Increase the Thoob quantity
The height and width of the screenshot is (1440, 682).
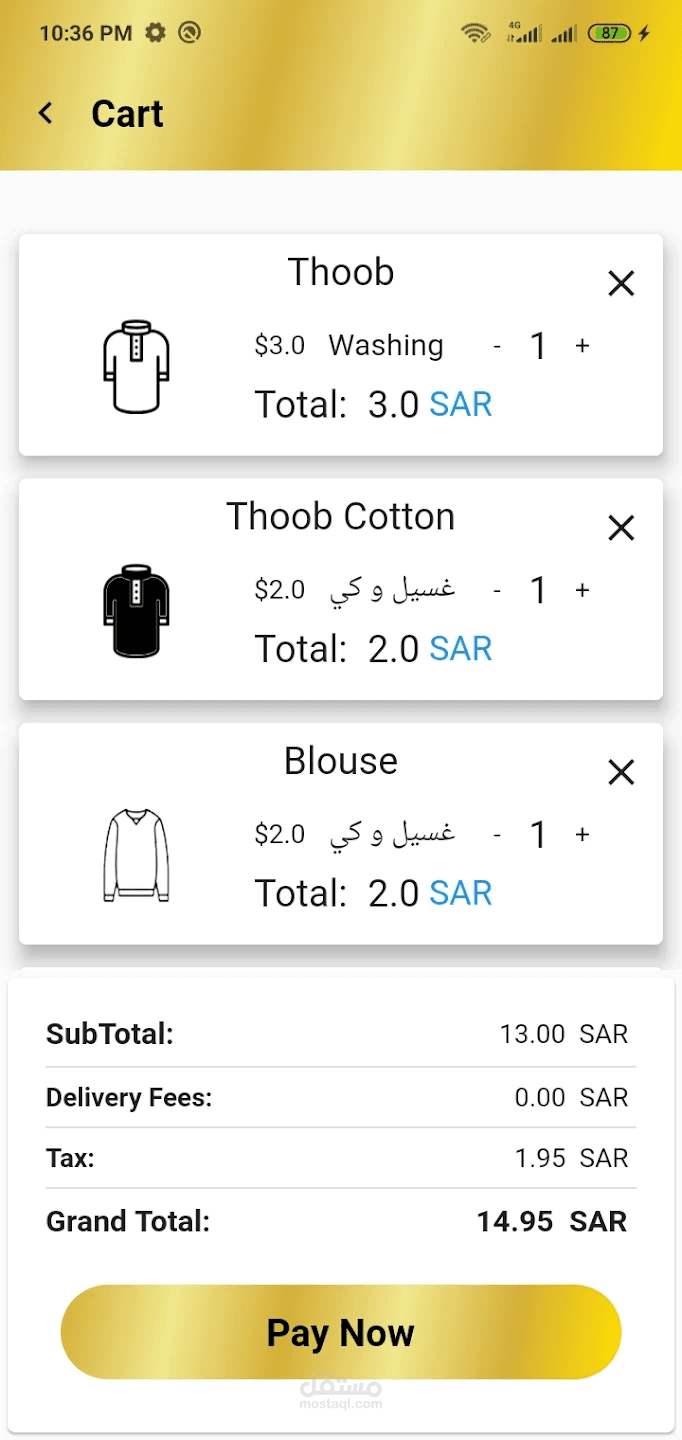(x=582, y=346)
